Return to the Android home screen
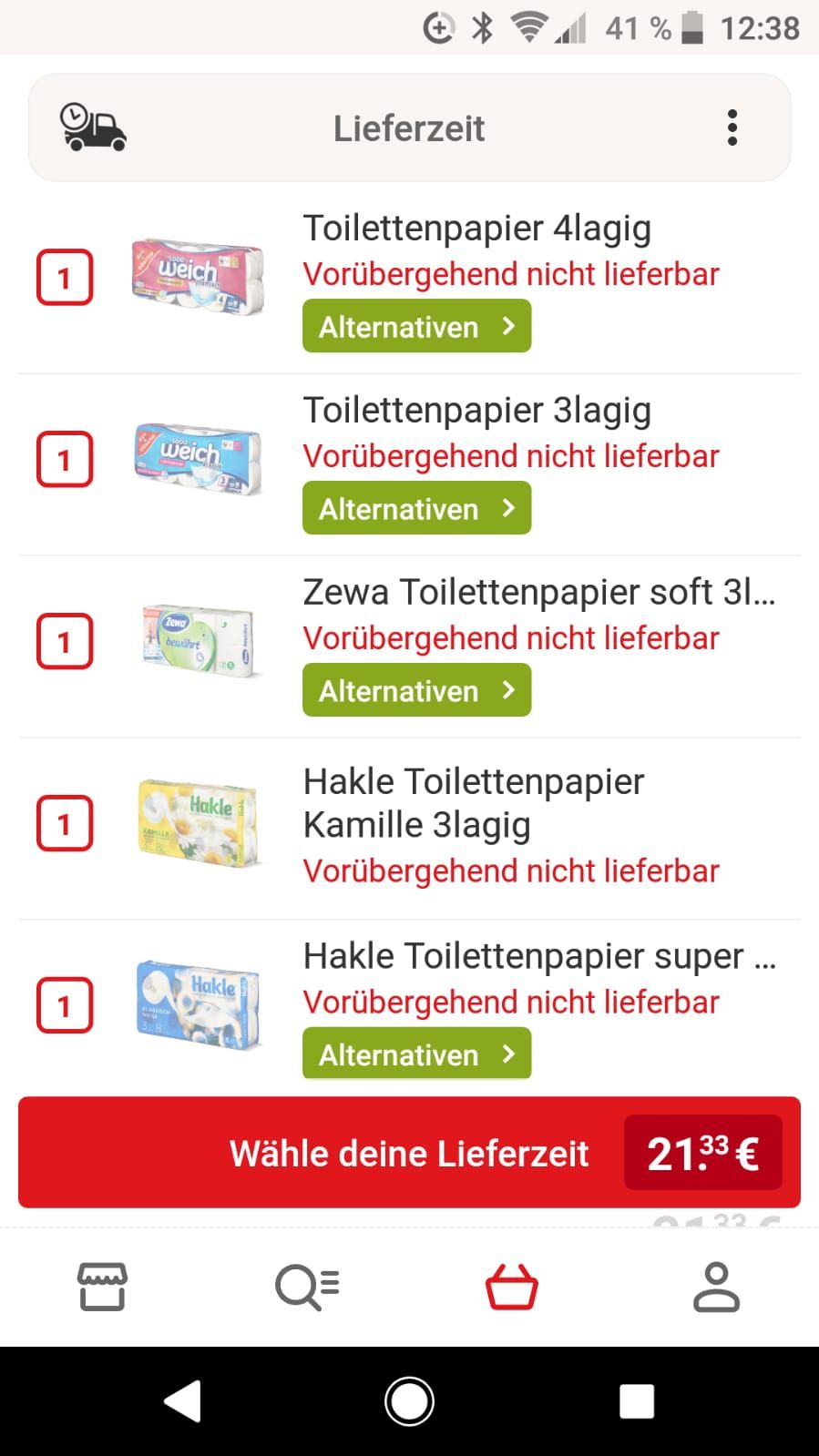 pyautogui.click(x=409, y=1401)
